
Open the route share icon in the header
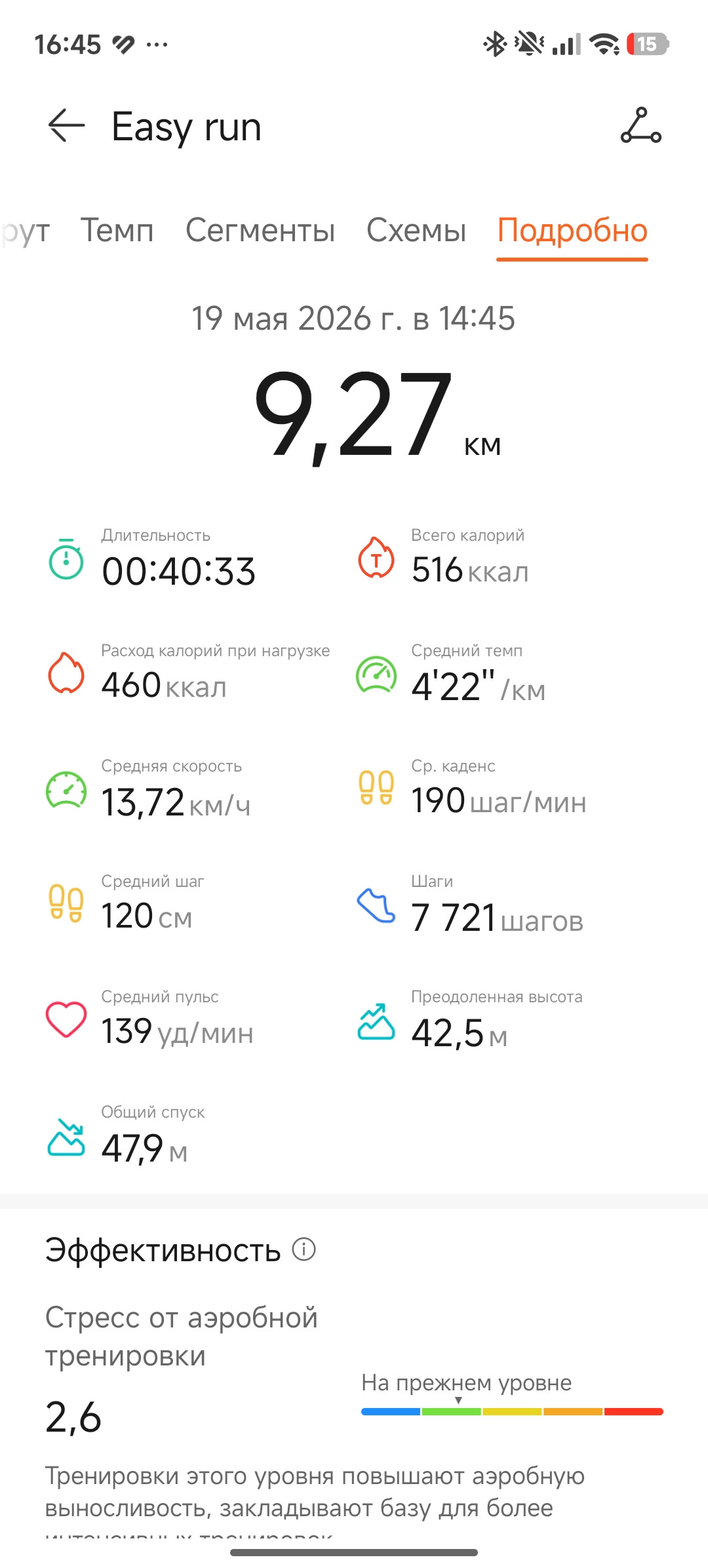click(x=640, y=125)
